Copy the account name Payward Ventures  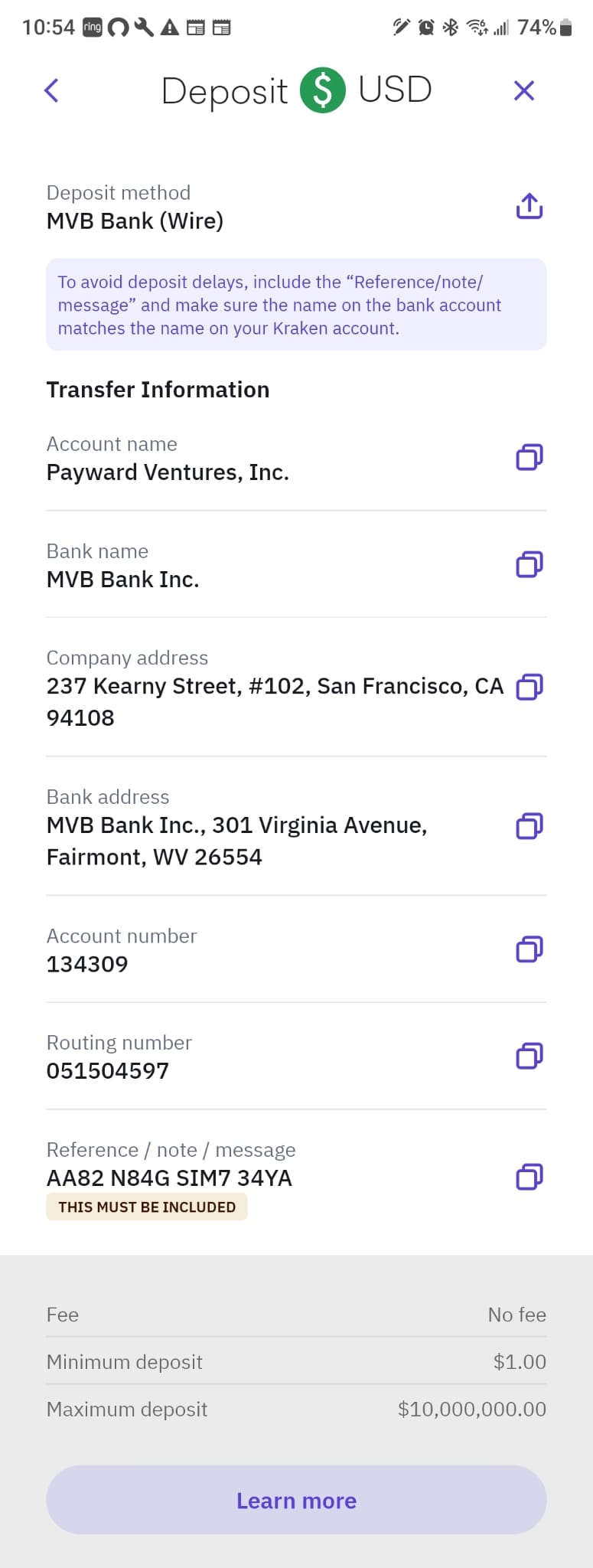click(x=529, y=457)
